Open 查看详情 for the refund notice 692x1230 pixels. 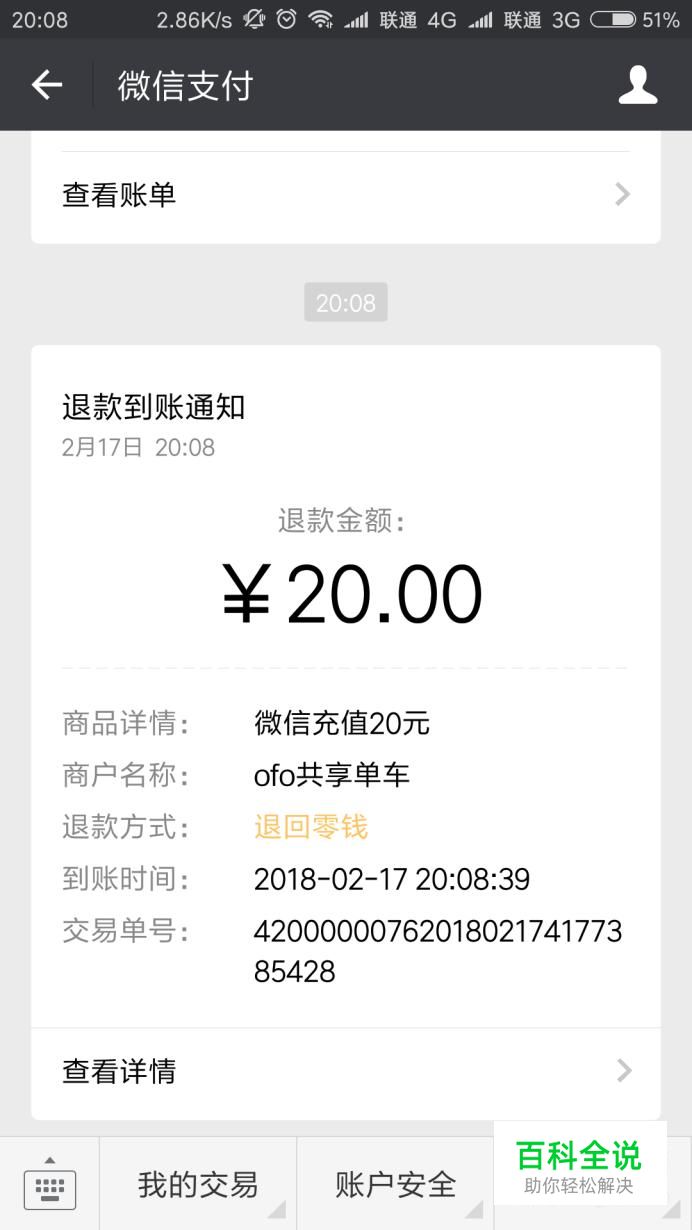[346, 1071]
